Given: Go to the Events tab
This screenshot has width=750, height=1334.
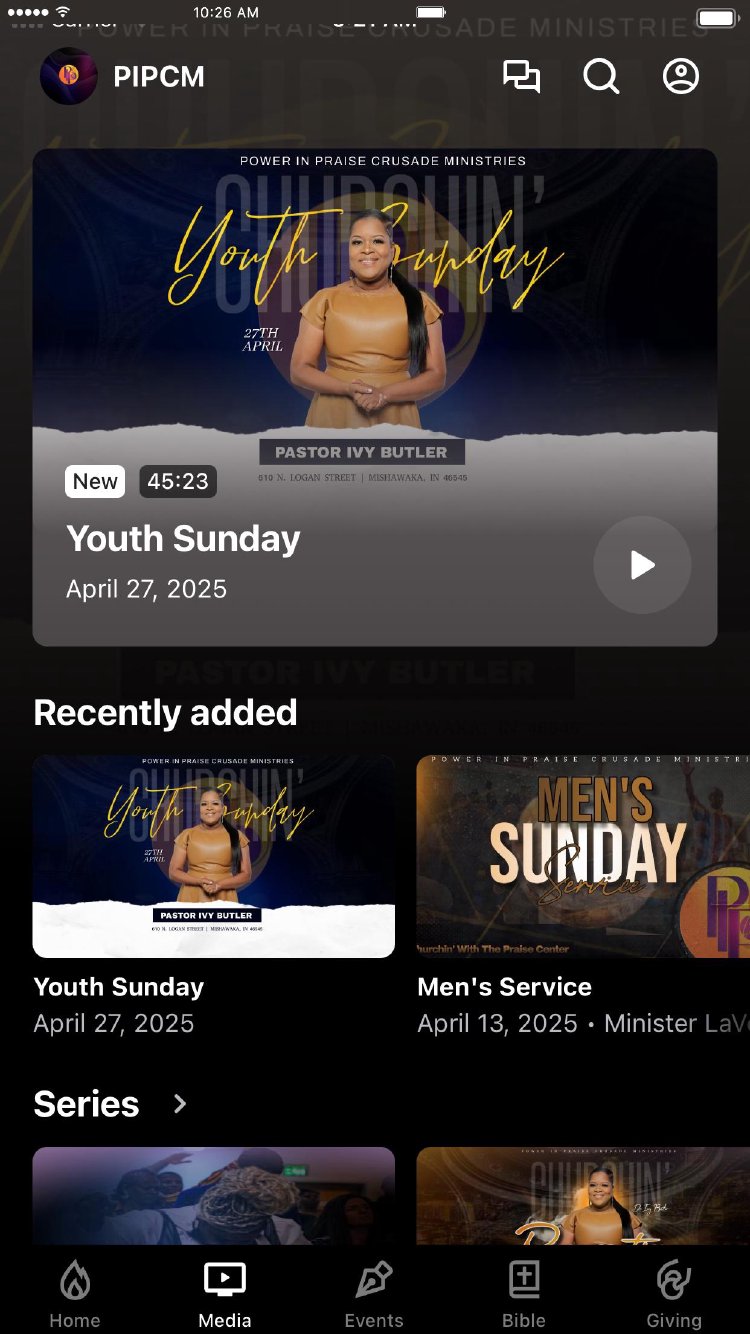Looking at the screenshot, I should click(374, 1294).
